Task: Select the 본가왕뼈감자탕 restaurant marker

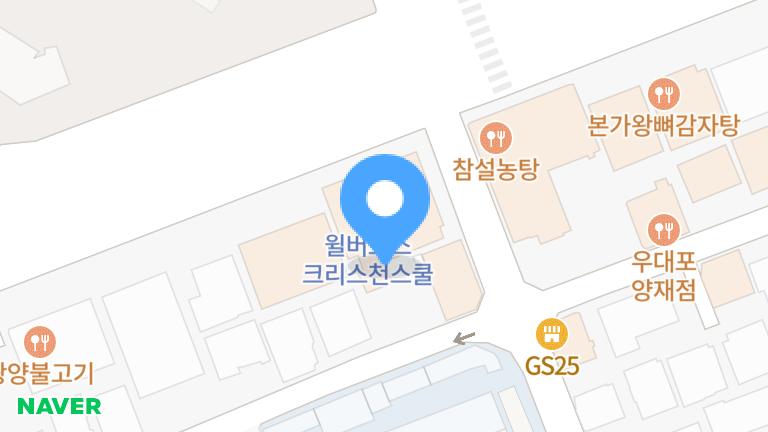Action: [x=663, y=95]
